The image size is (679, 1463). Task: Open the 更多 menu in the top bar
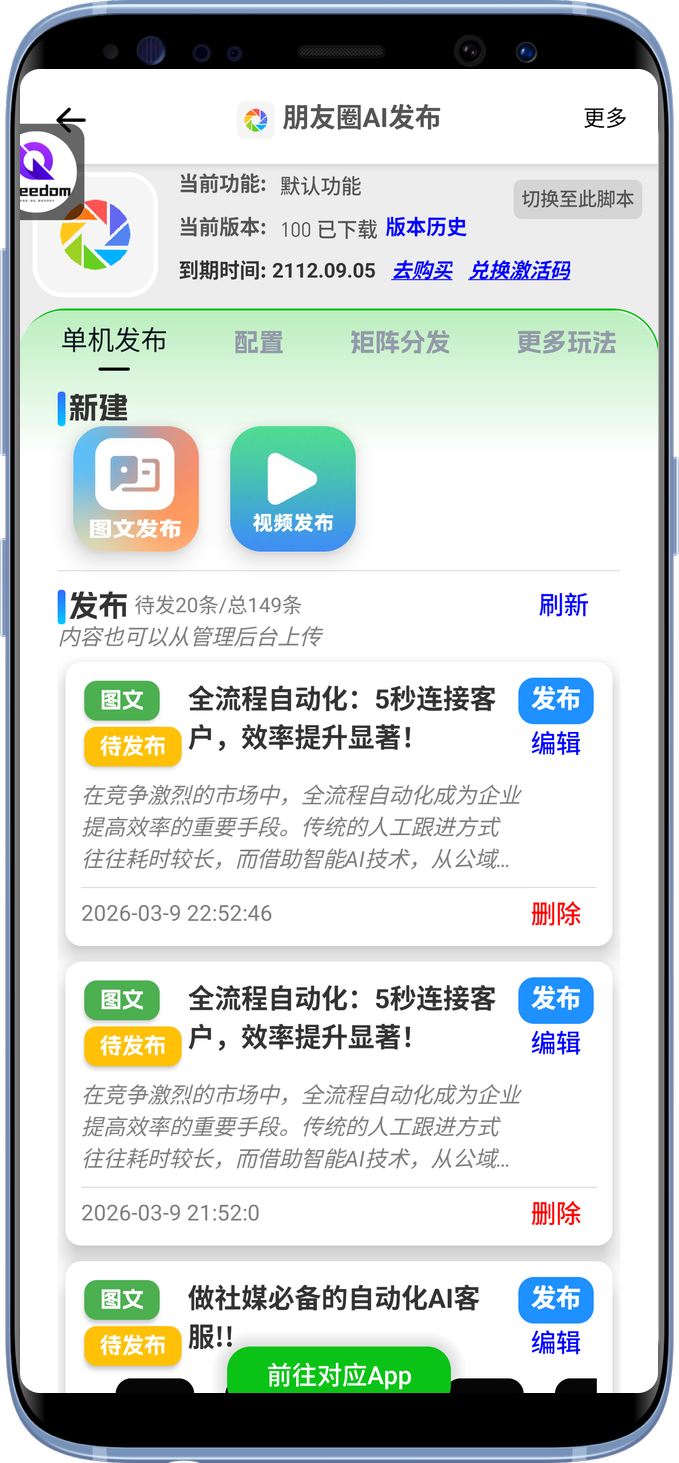coord(605,118)
